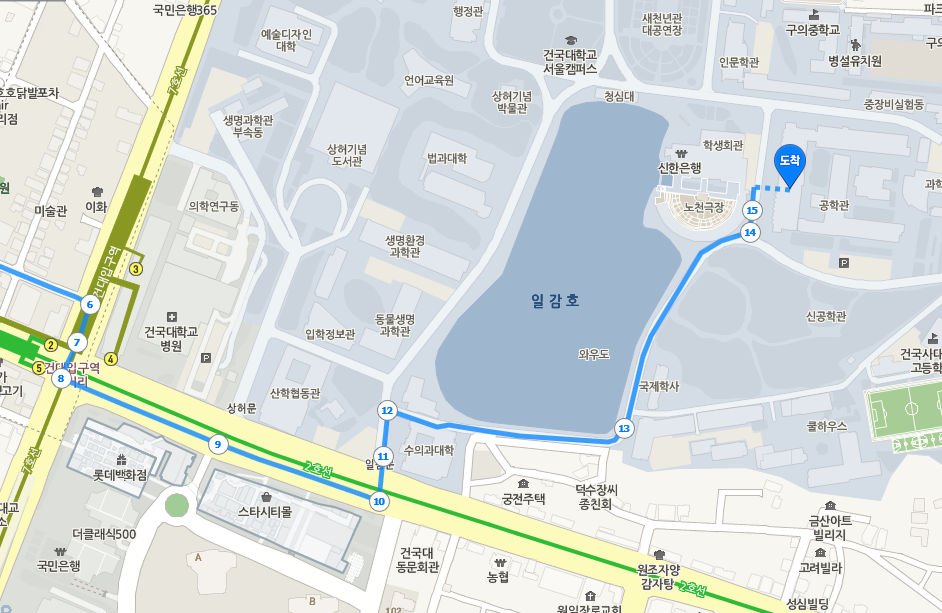This screenshot has height=613, width=942.
Task: Open the 건국대학교 병원 place marker
Action: [171, 317]
